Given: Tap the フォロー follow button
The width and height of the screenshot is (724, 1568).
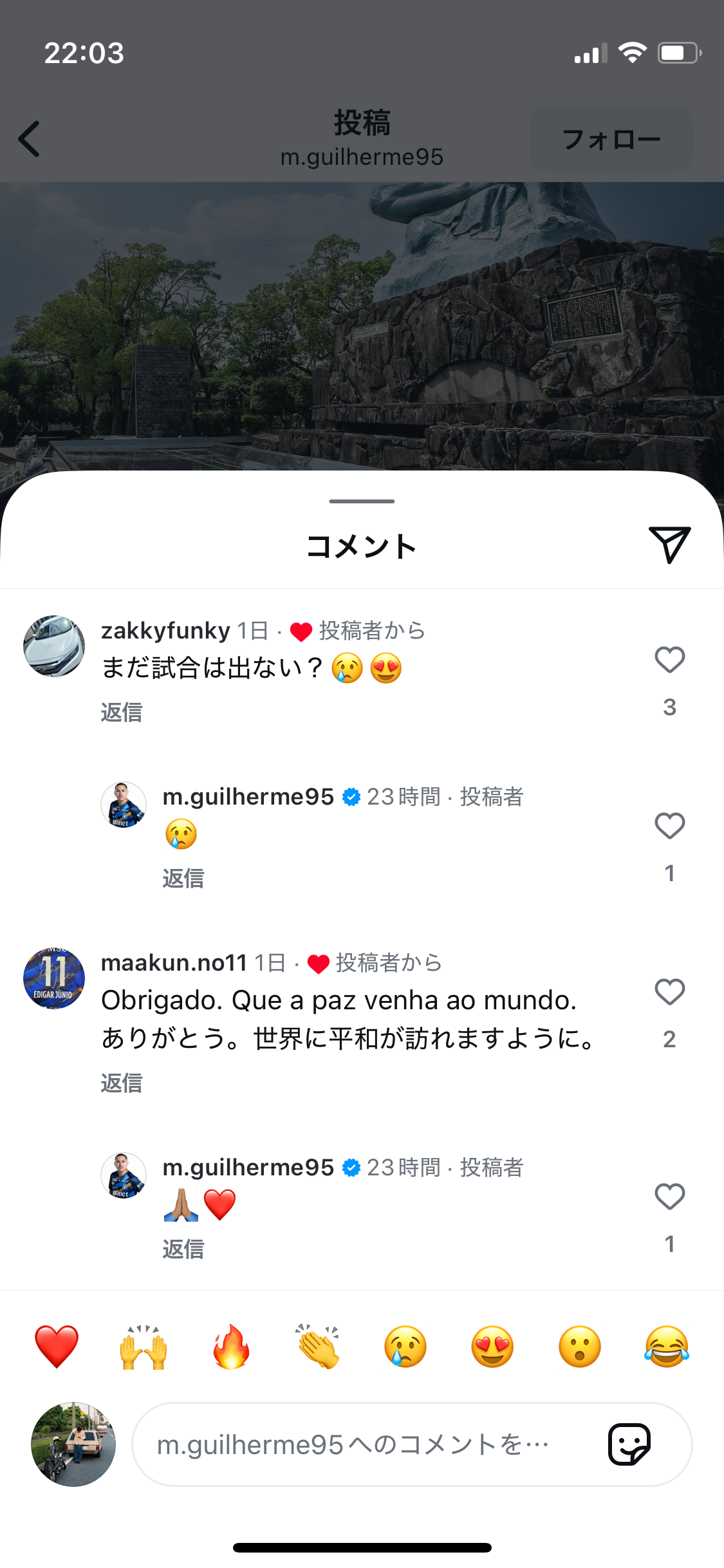Looking at the screenshot, I should tap(611, 139).
